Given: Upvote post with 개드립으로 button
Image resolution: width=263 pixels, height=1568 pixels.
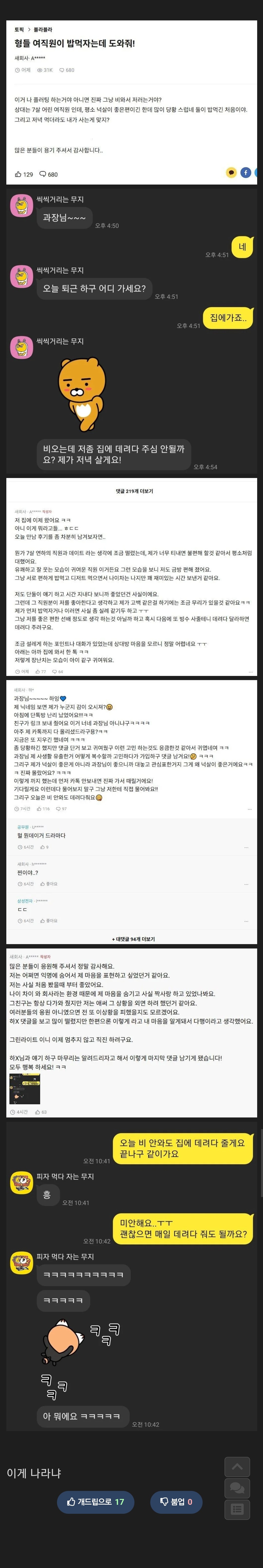Looking at the screenshot, I should coord(95,1501).
